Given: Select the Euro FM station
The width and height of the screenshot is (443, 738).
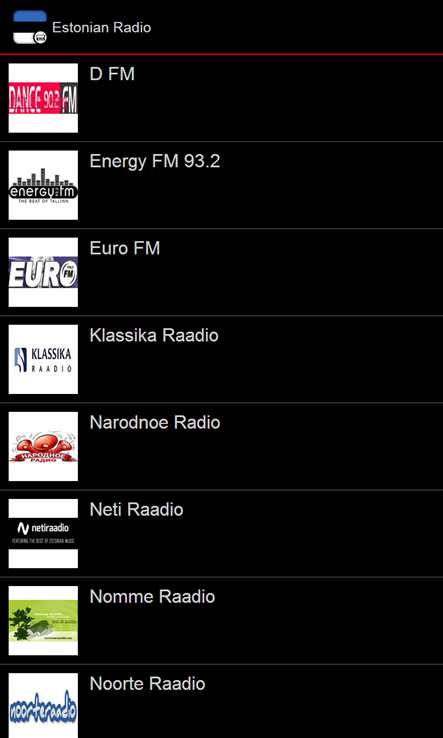Looking at the screenshot, I should [x=221, y=272].
